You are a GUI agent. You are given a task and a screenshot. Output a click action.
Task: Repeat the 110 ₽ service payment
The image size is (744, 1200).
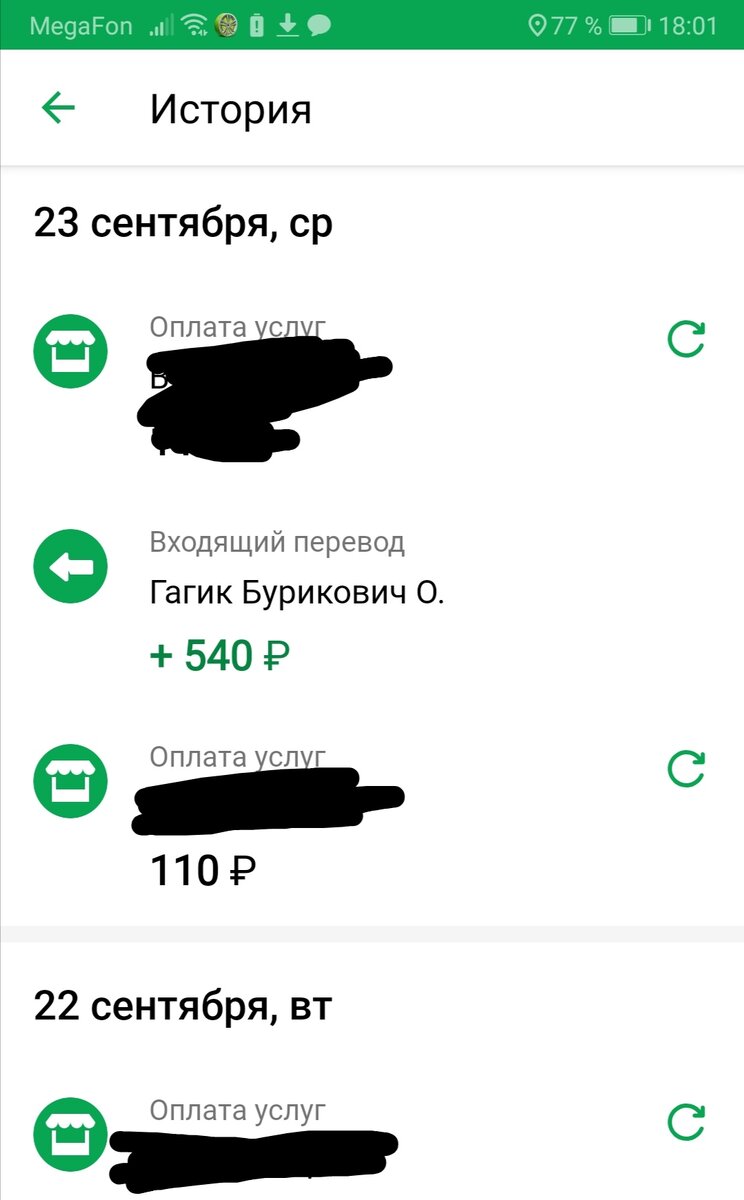686,769
